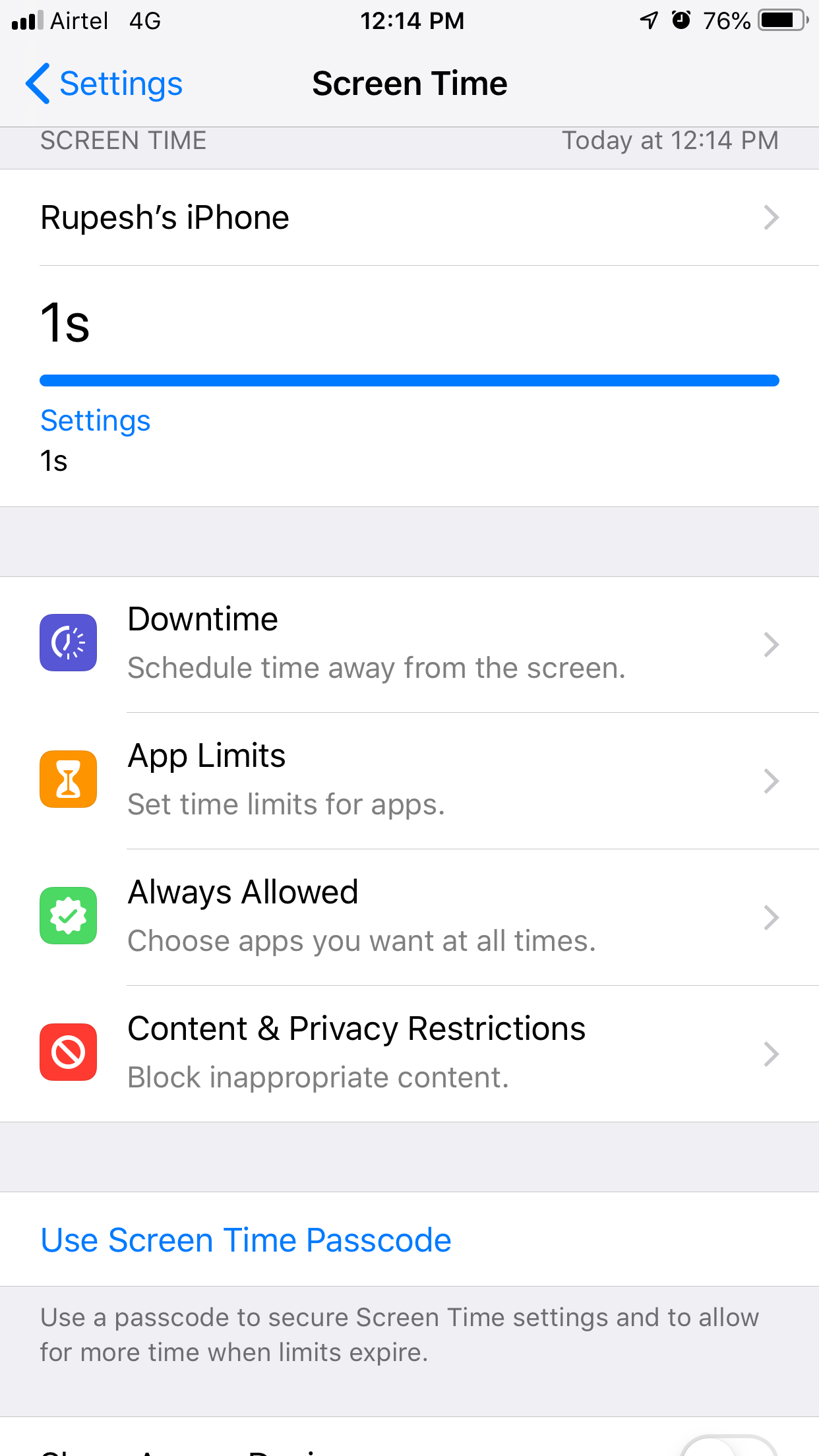
Task: Tap the location arrow icon in status bar
Action: [x=649, y=20]
